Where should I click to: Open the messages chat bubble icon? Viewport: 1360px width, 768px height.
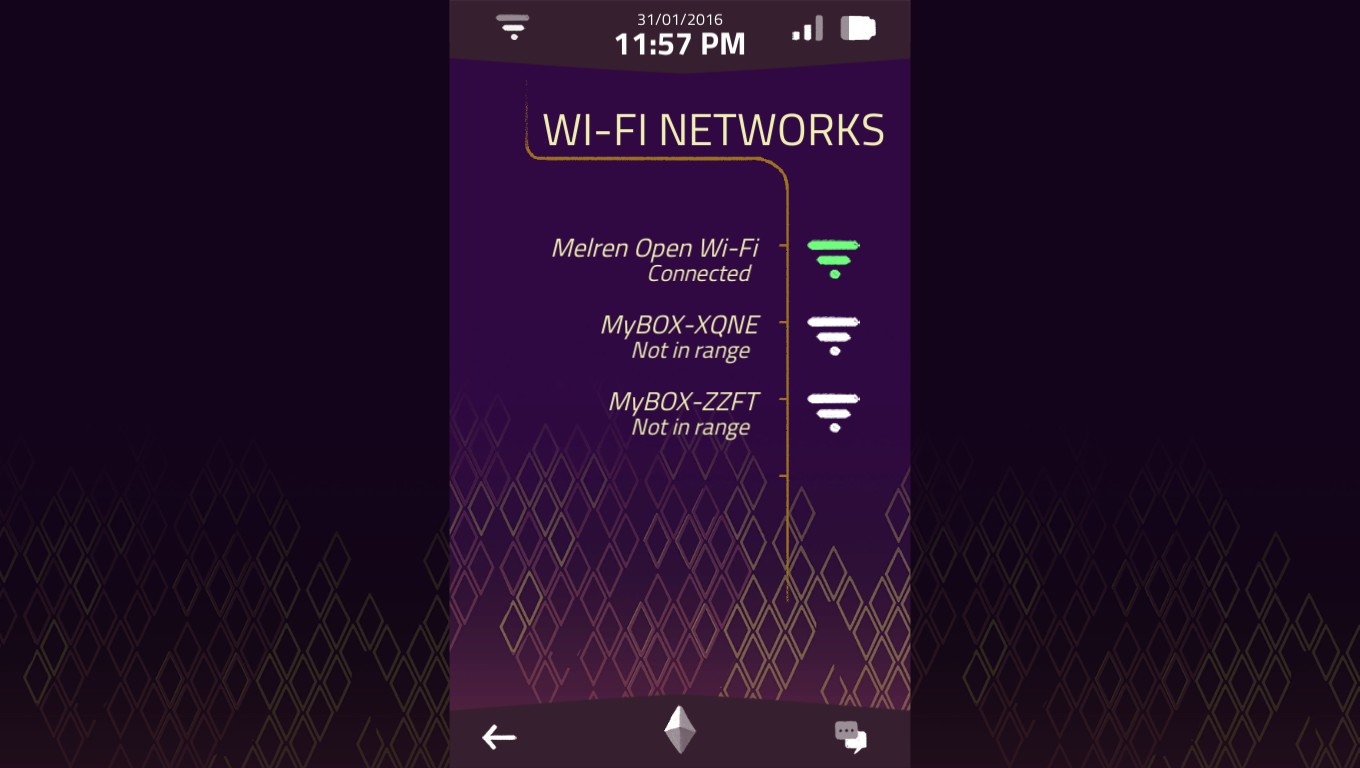pos(850,737)
